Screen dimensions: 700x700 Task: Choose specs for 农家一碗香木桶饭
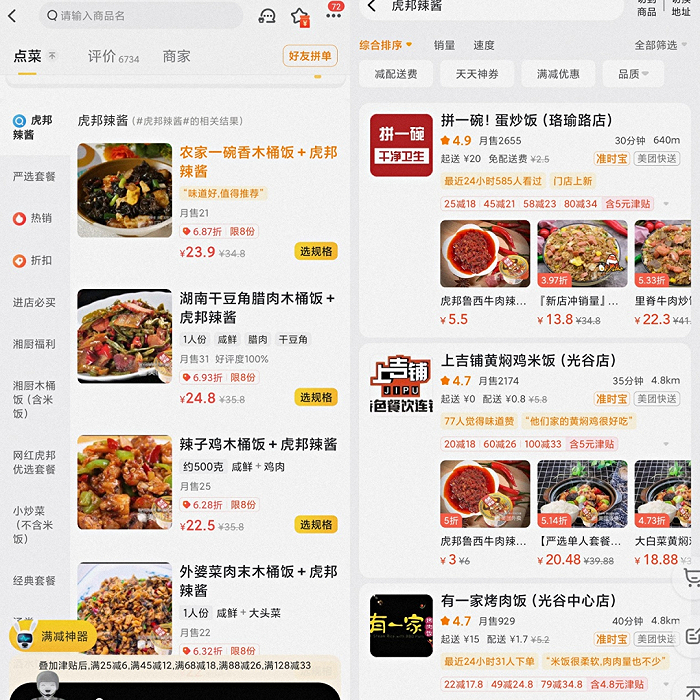tap(316, 251)
